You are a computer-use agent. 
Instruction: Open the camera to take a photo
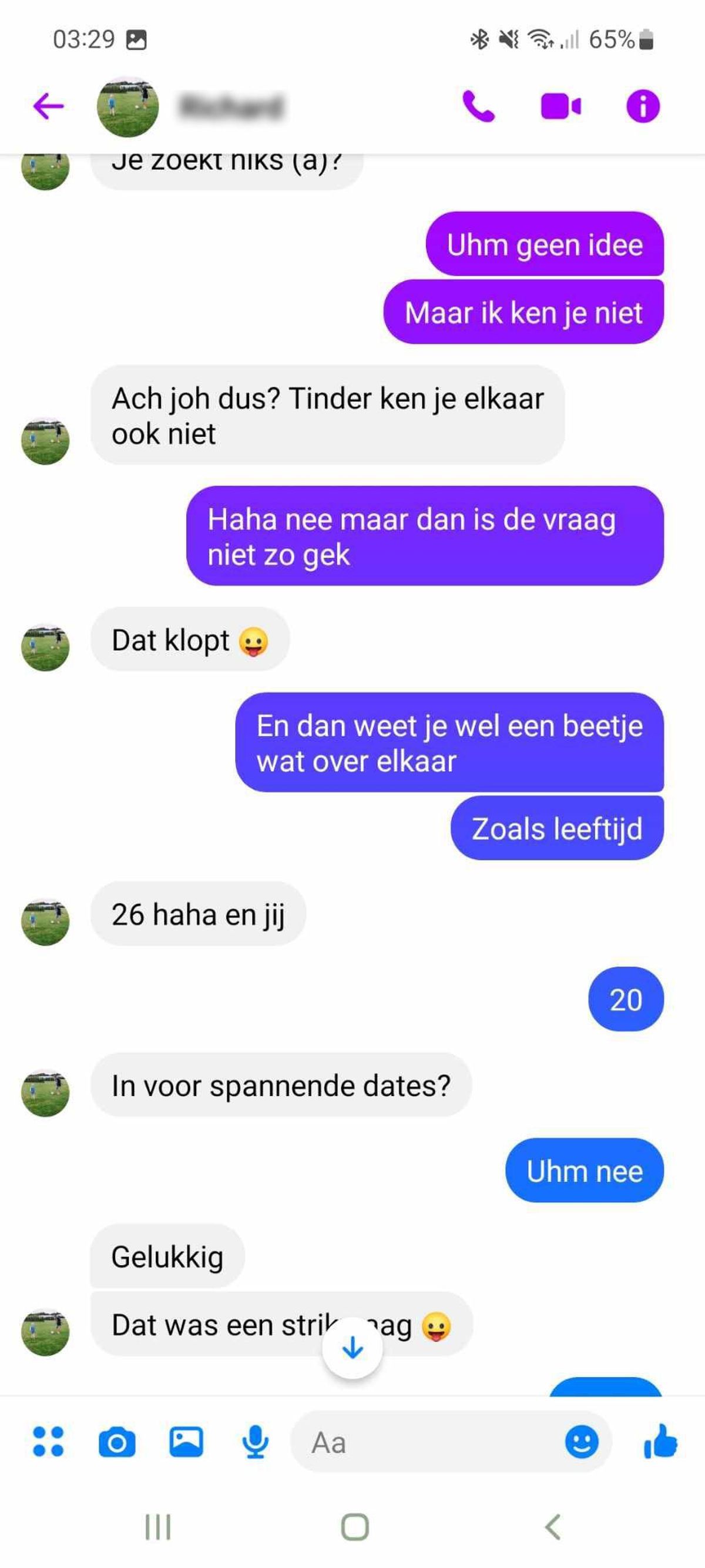click(x=117, y=1442)
